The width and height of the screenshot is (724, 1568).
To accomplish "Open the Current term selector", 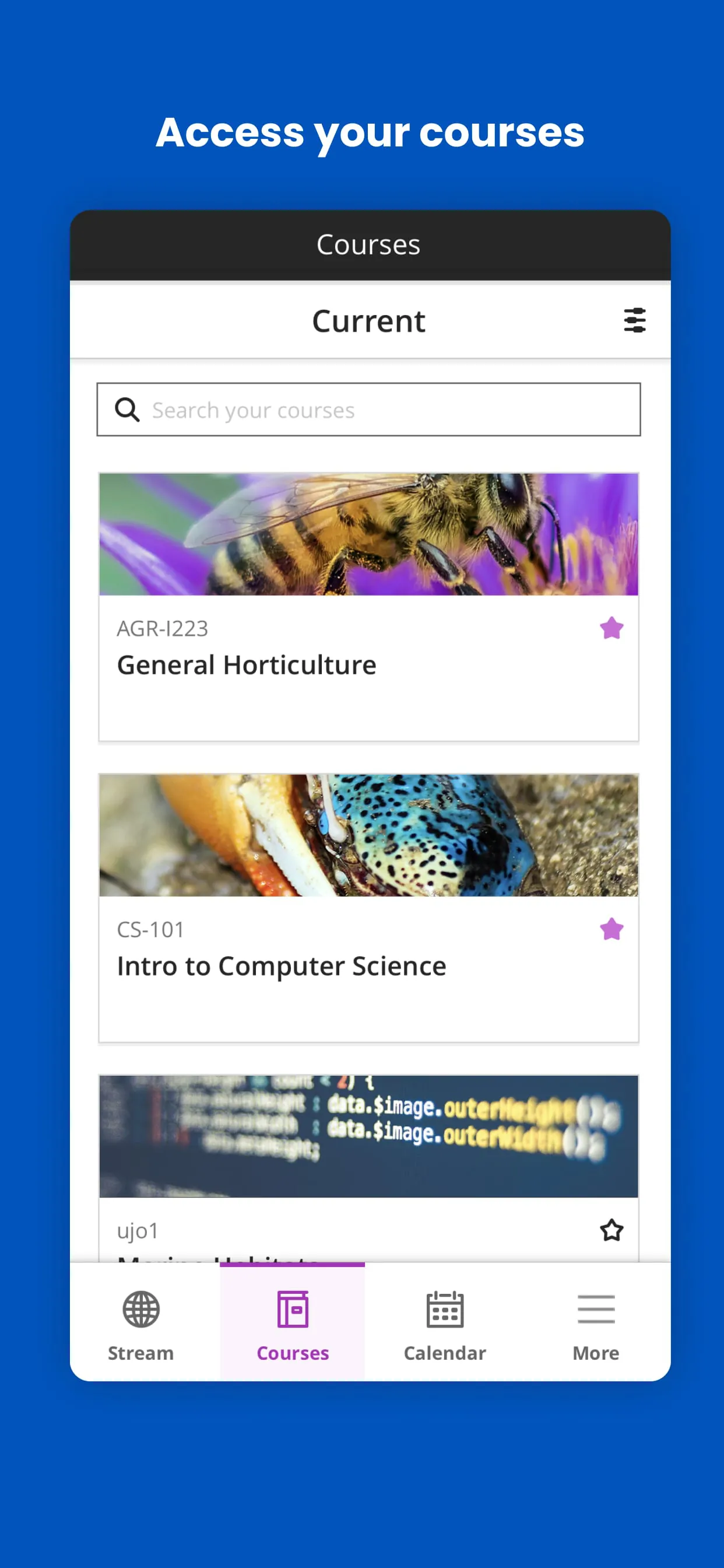I will [368, 321].
